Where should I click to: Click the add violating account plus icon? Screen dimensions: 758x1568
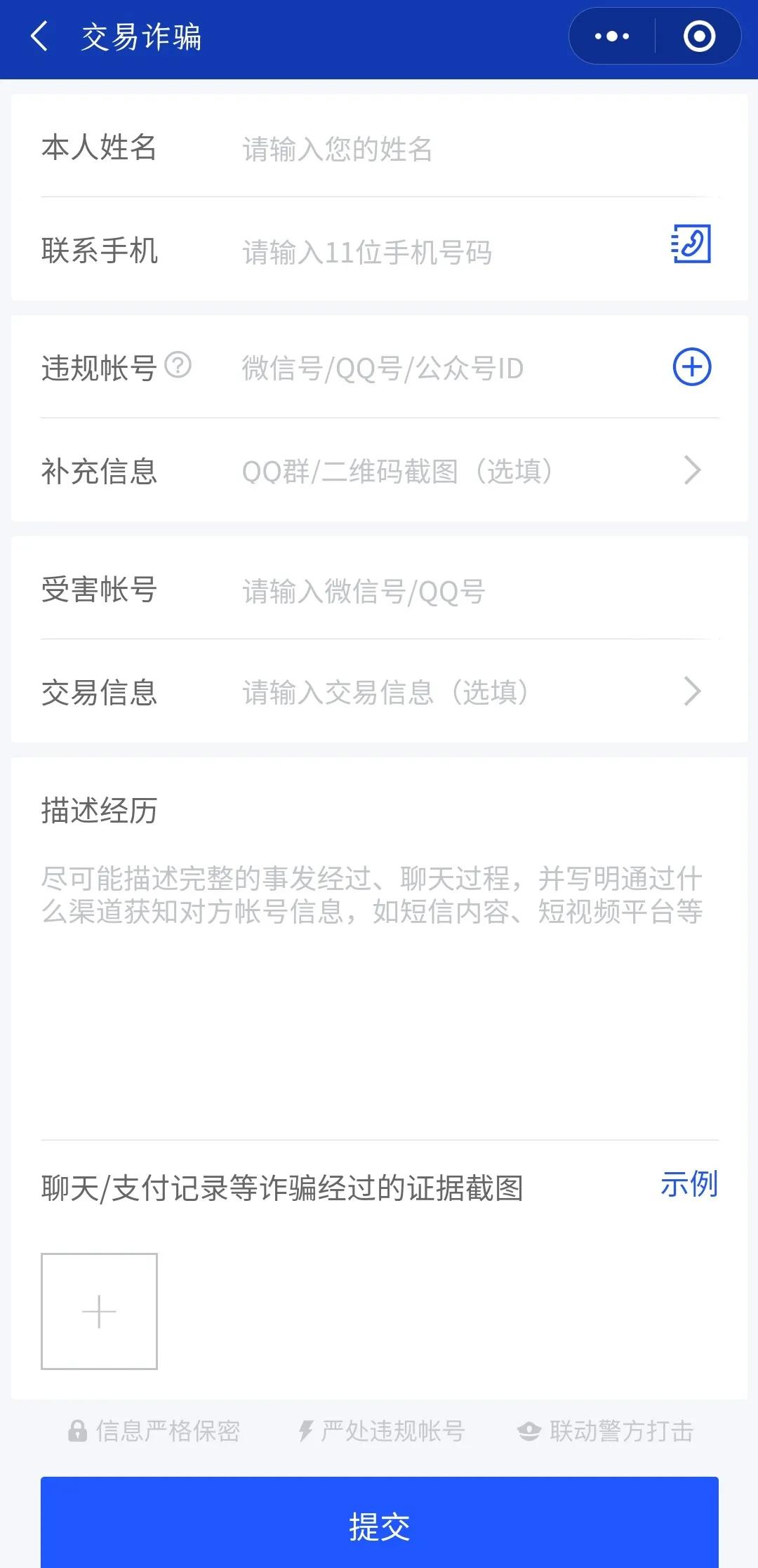pos(692,367)
